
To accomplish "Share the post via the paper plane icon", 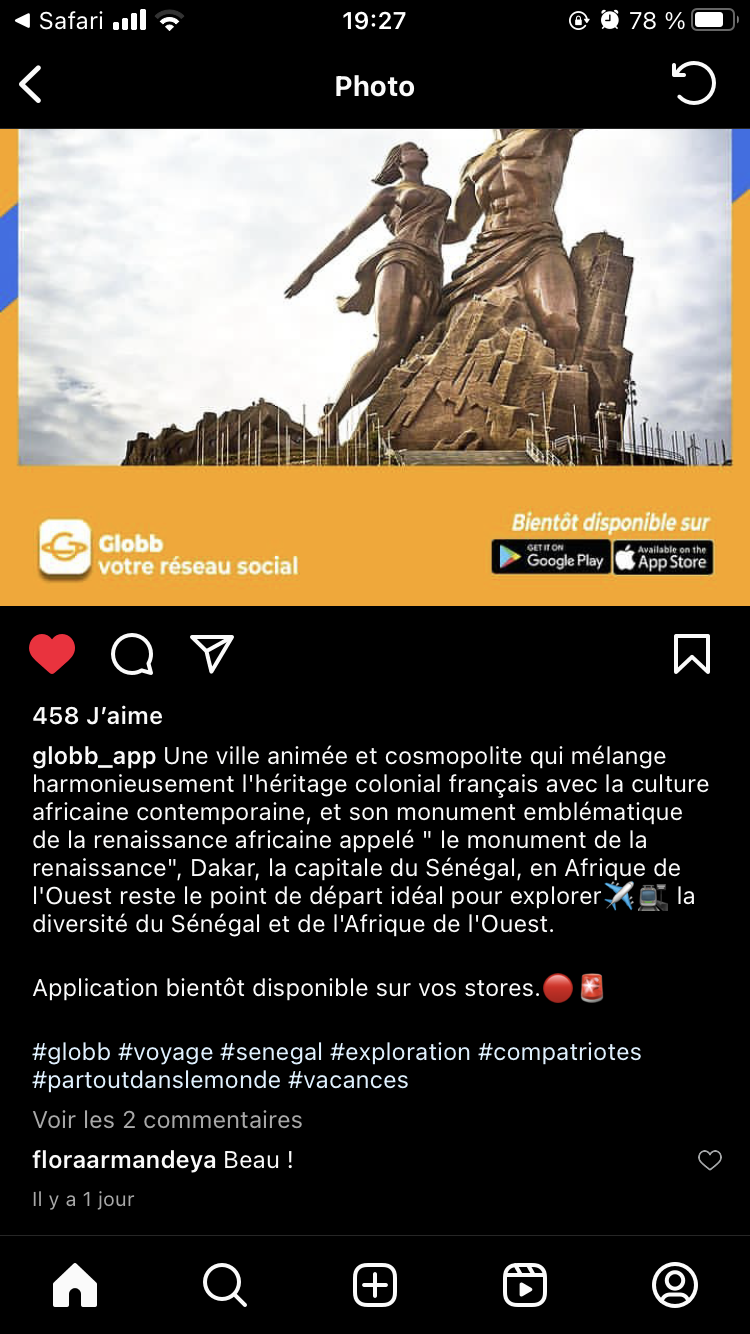I will [x=212, y=654].
